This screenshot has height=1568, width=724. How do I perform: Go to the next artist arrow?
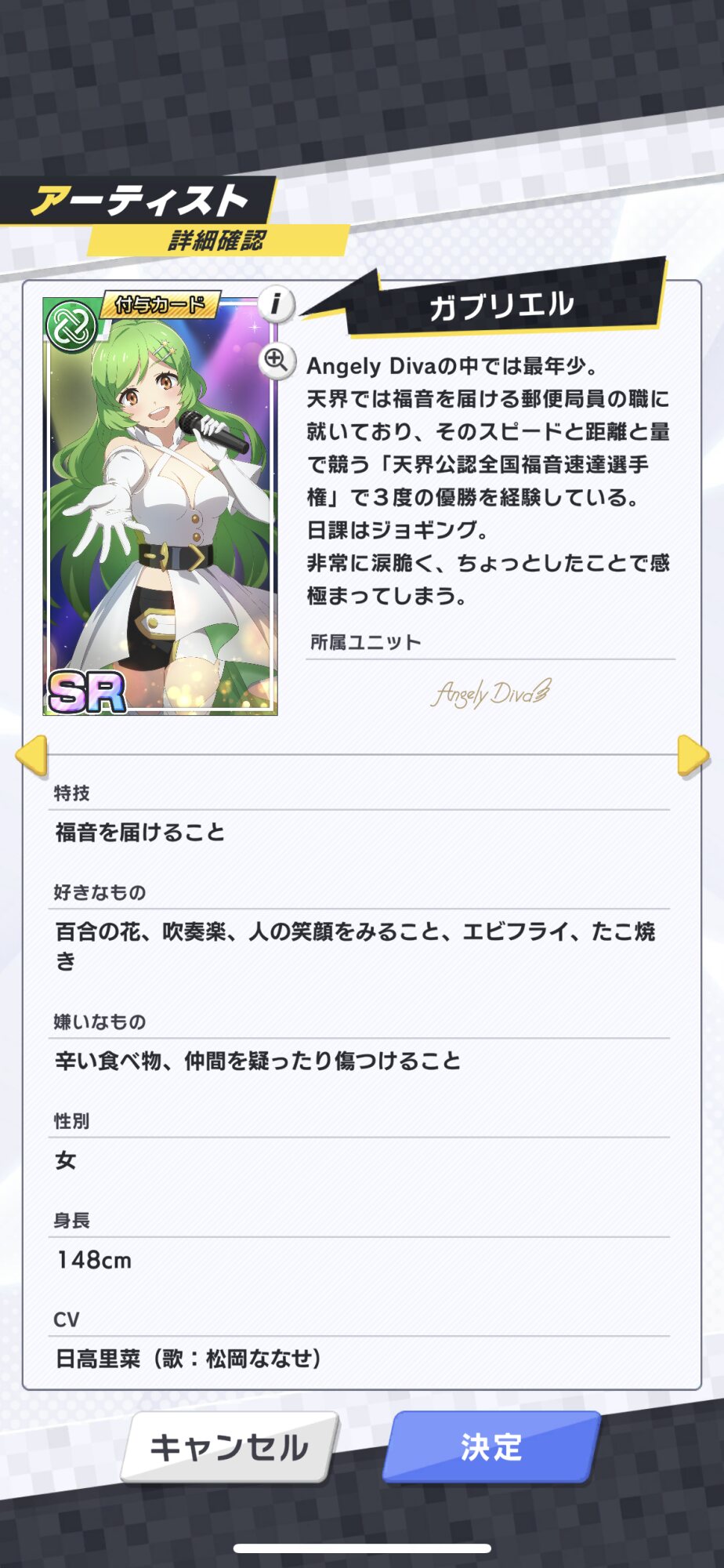[693, 757]
